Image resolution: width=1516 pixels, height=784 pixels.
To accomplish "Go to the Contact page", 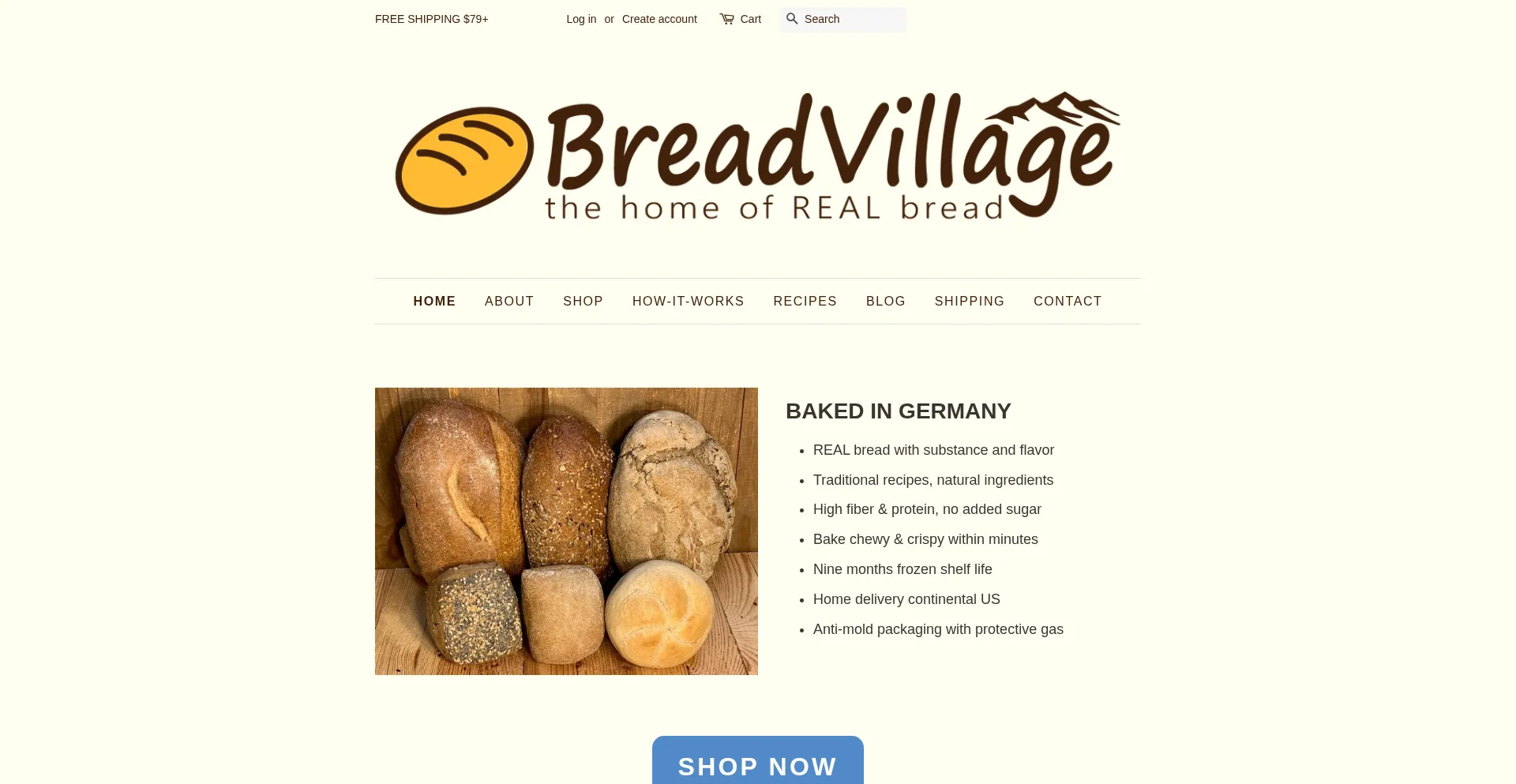I will point(1067,301).
